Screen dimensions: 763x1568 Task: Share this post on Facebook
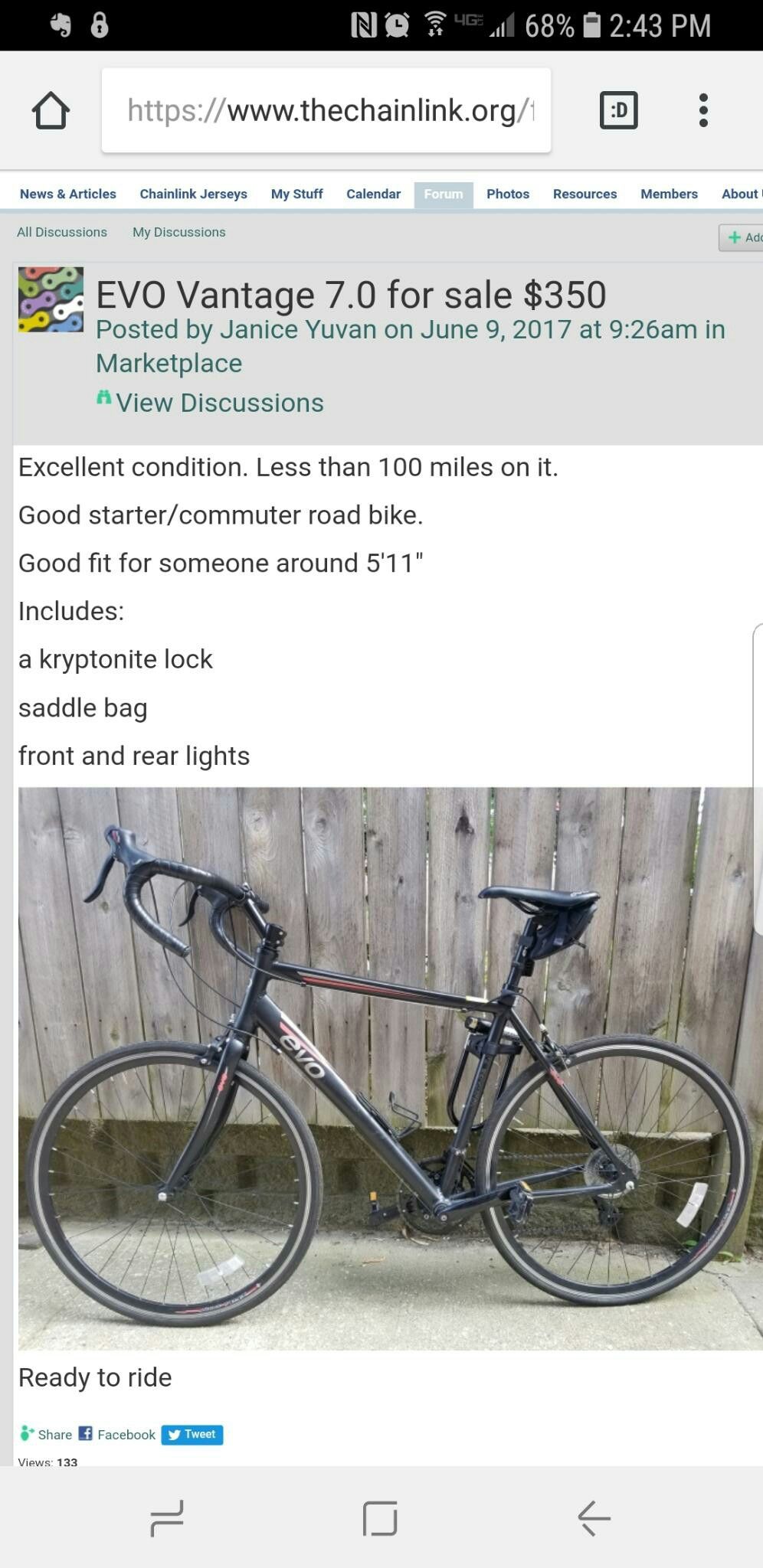tap(117, 1434)
